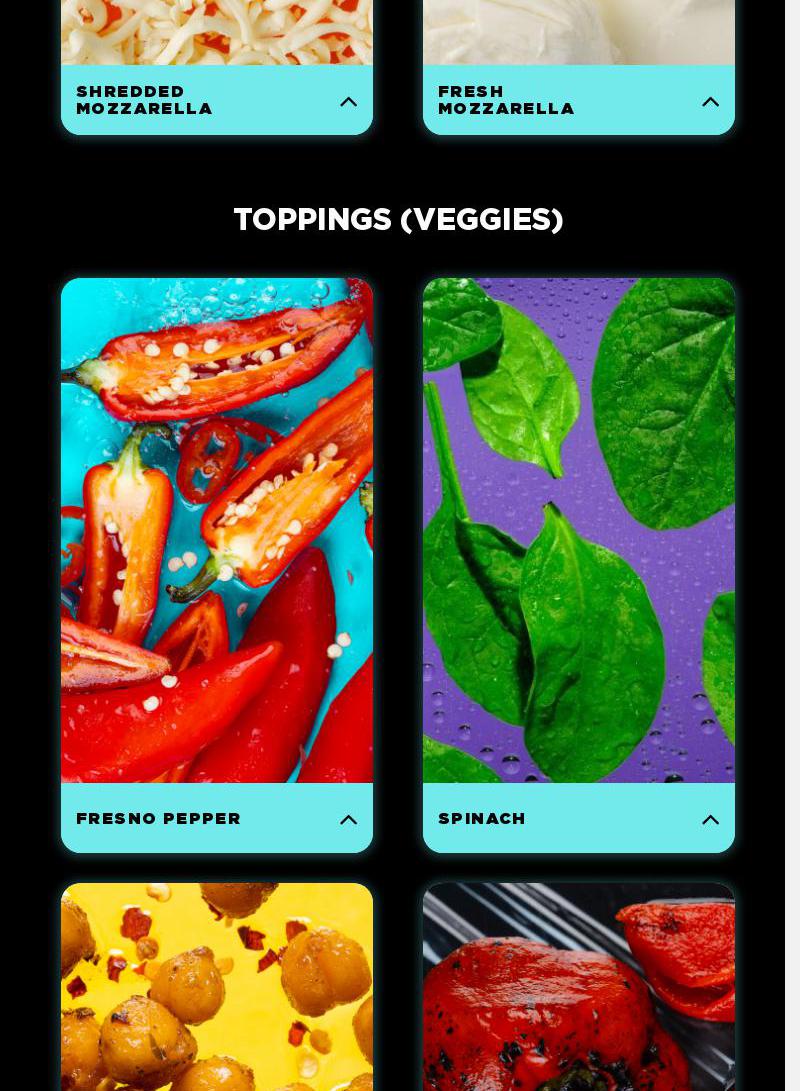Open the Fresno Pepper topping card
This screenshot has width=800, height=1091.
pyautogui.click(x=217, y=530)
